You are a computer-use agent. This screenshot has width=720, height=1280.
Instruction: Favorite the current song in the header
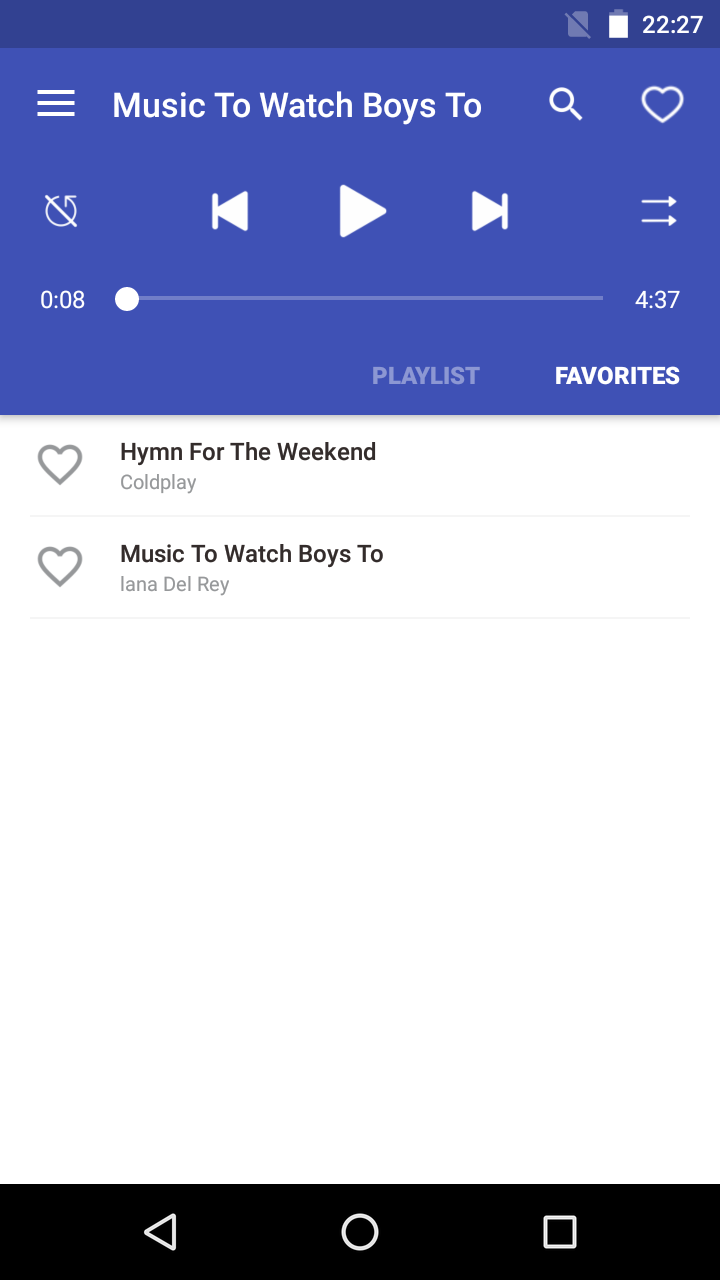coord(662,104)
